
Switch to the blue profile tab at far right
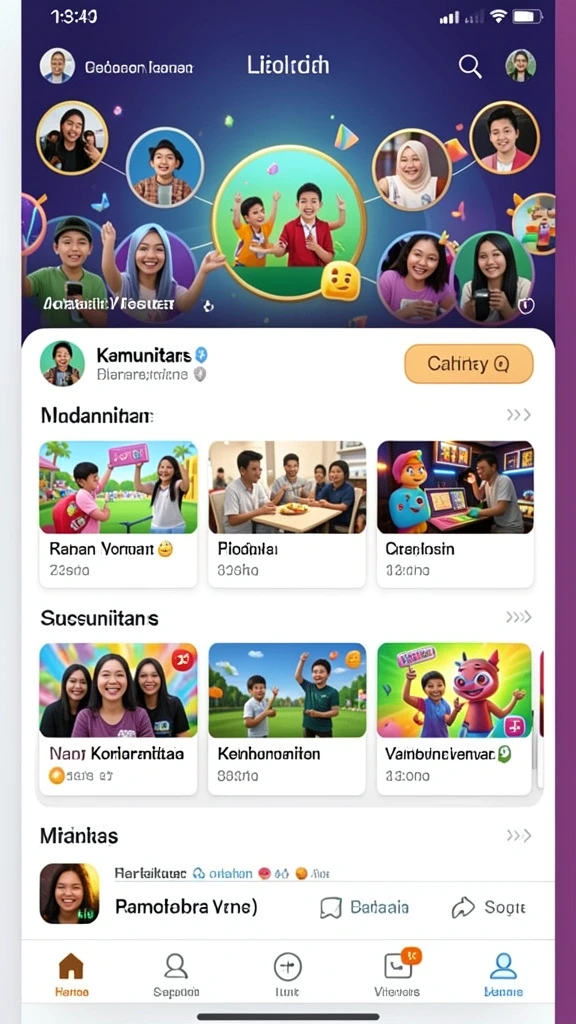(x=504, y=974)
